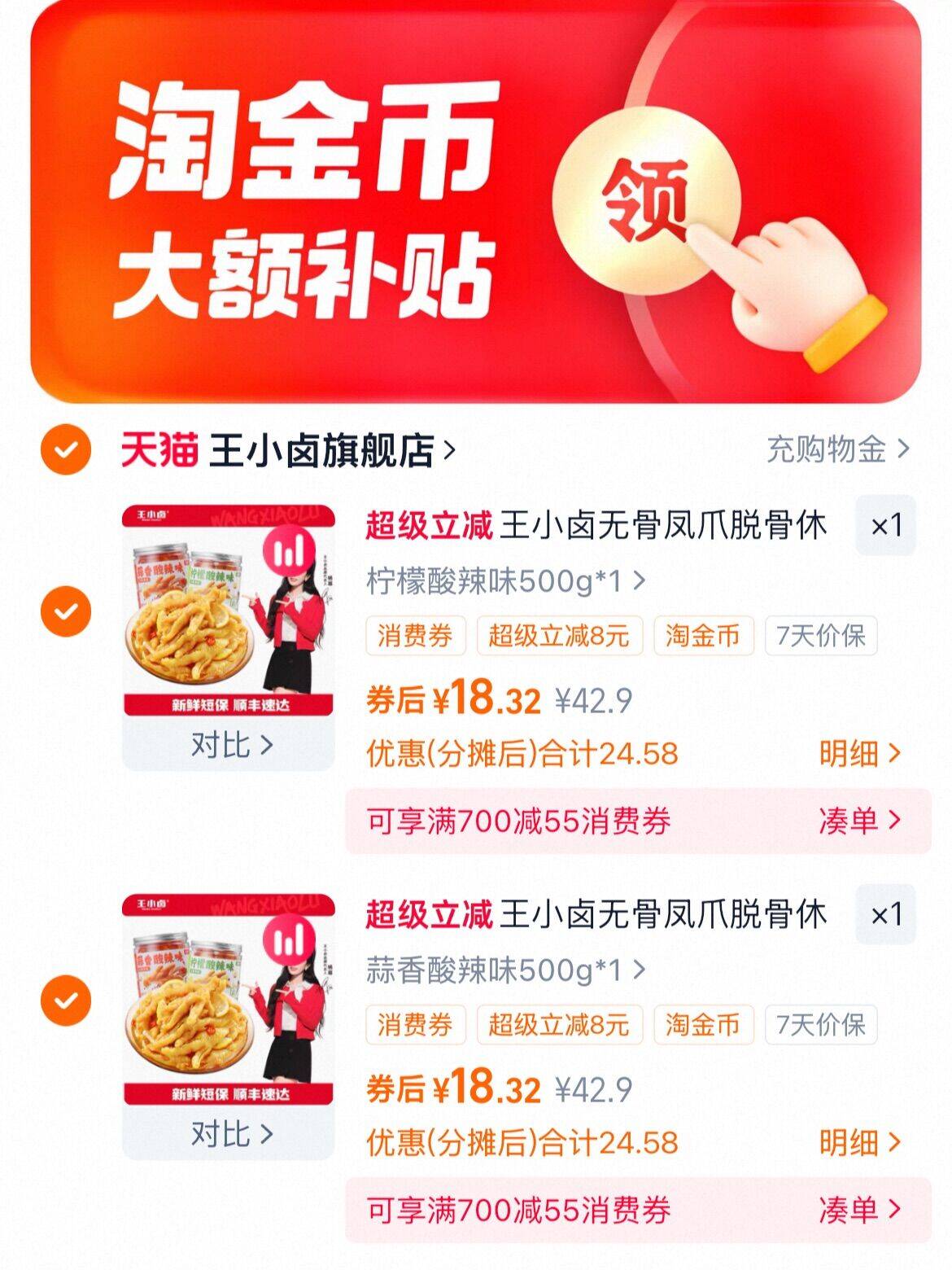Adjust quantity ×1 of 柠檬酸辣味 item
This screenshot has height=1270, width=952.
[885, 526]
